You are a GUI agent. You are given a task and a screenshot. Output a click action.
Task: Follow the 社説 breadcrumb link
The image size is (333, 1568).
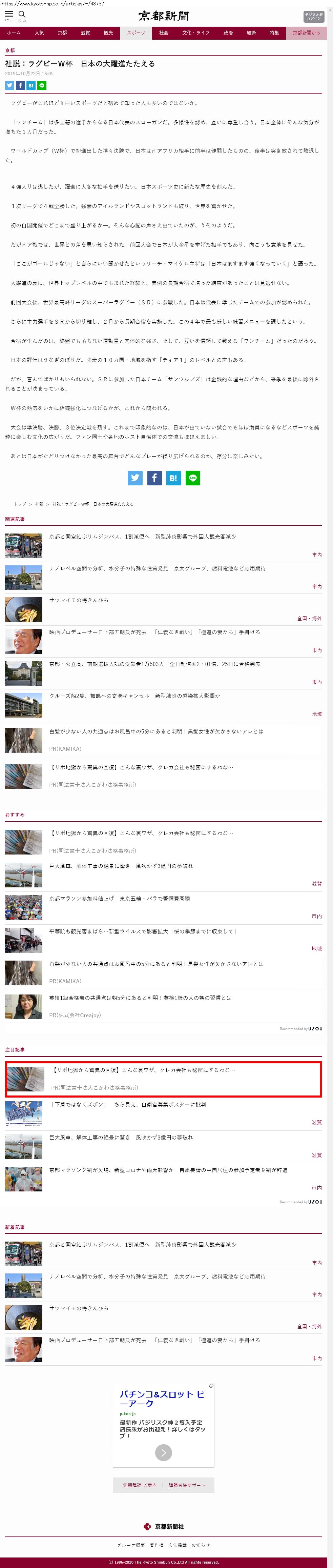(x=39, y=504)
